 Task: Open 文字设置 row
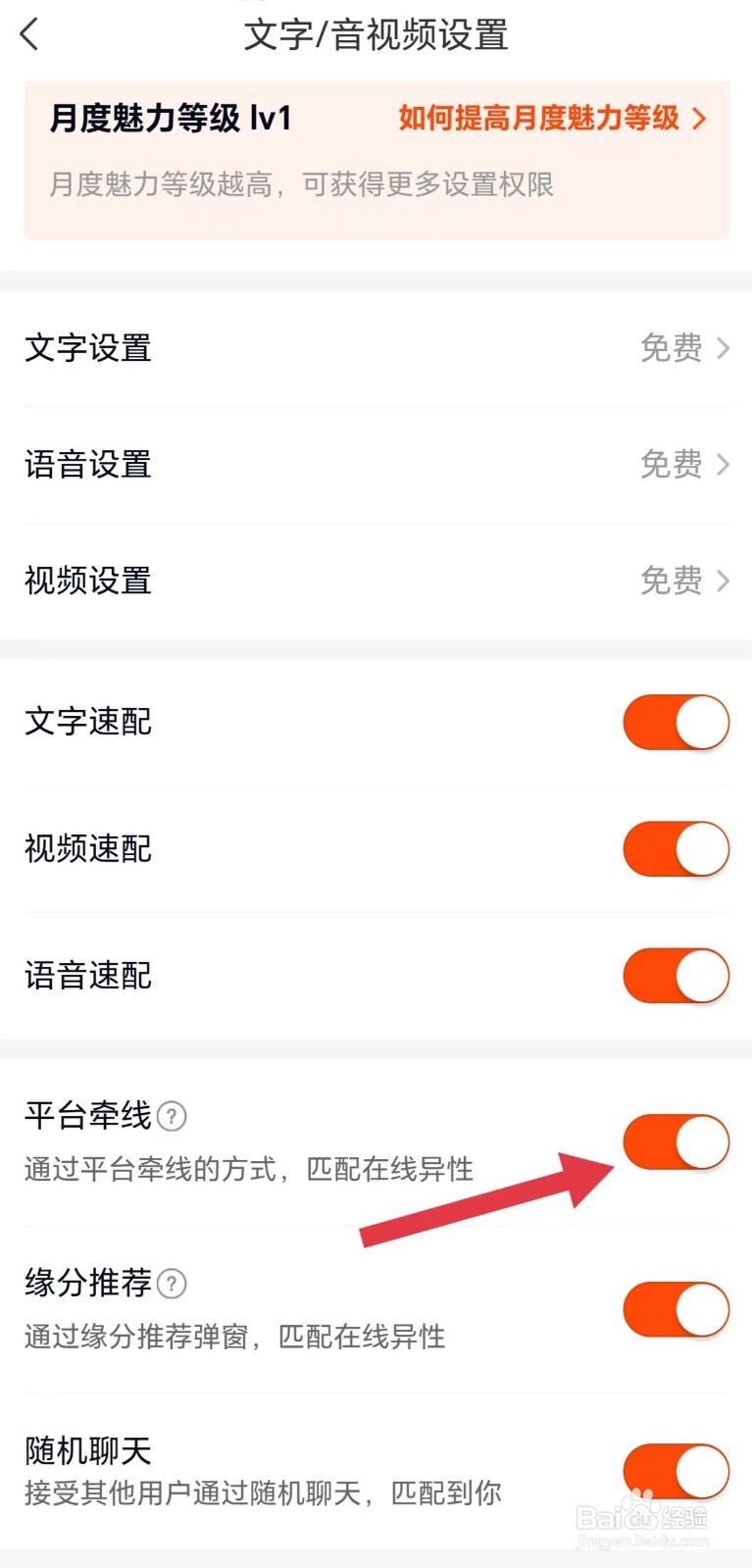(376, 348)
